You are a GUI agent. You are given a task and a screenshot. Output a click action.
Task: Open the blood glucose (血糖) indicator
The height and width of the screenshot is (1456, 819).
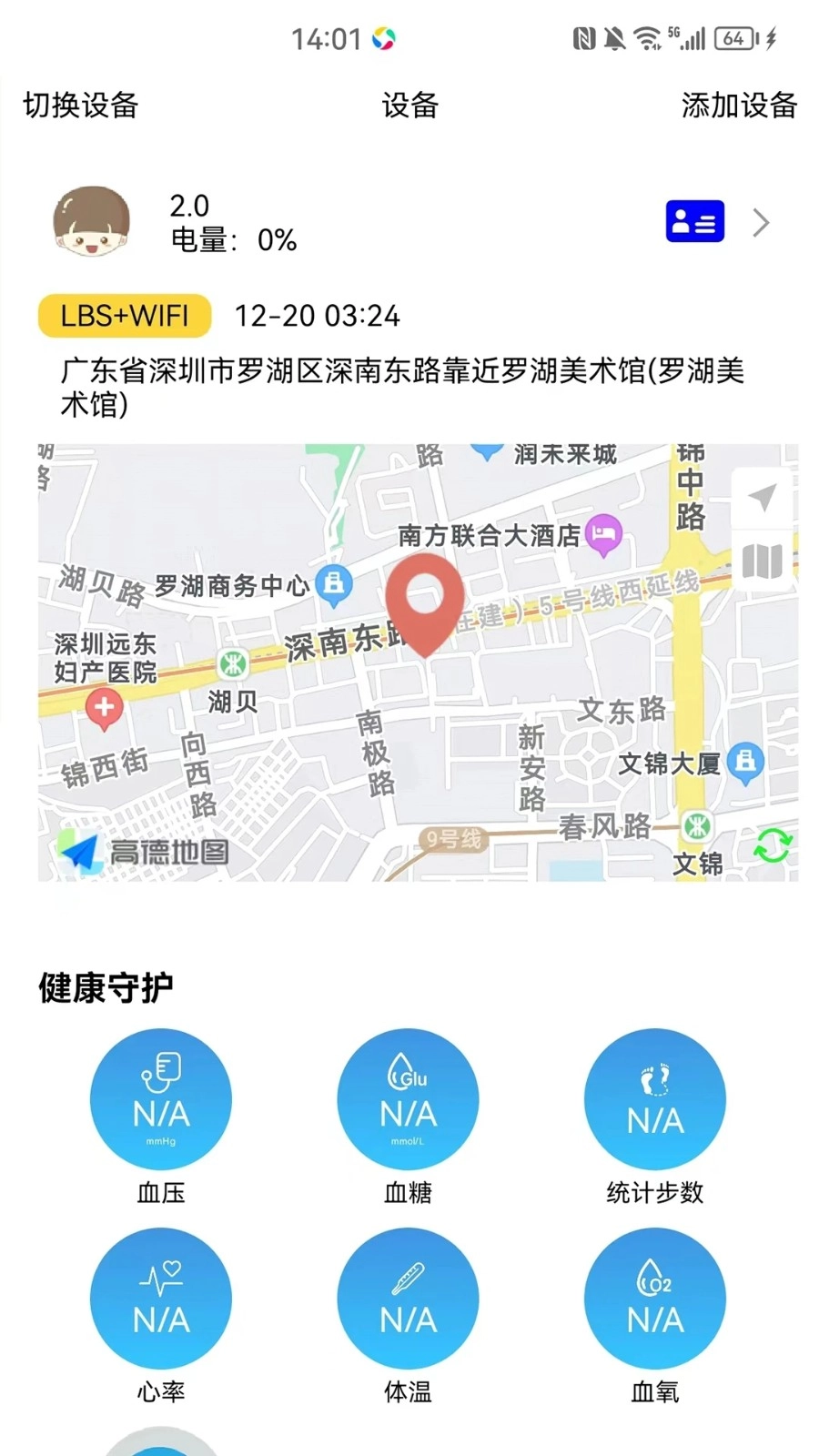[x=407, y=1098]
